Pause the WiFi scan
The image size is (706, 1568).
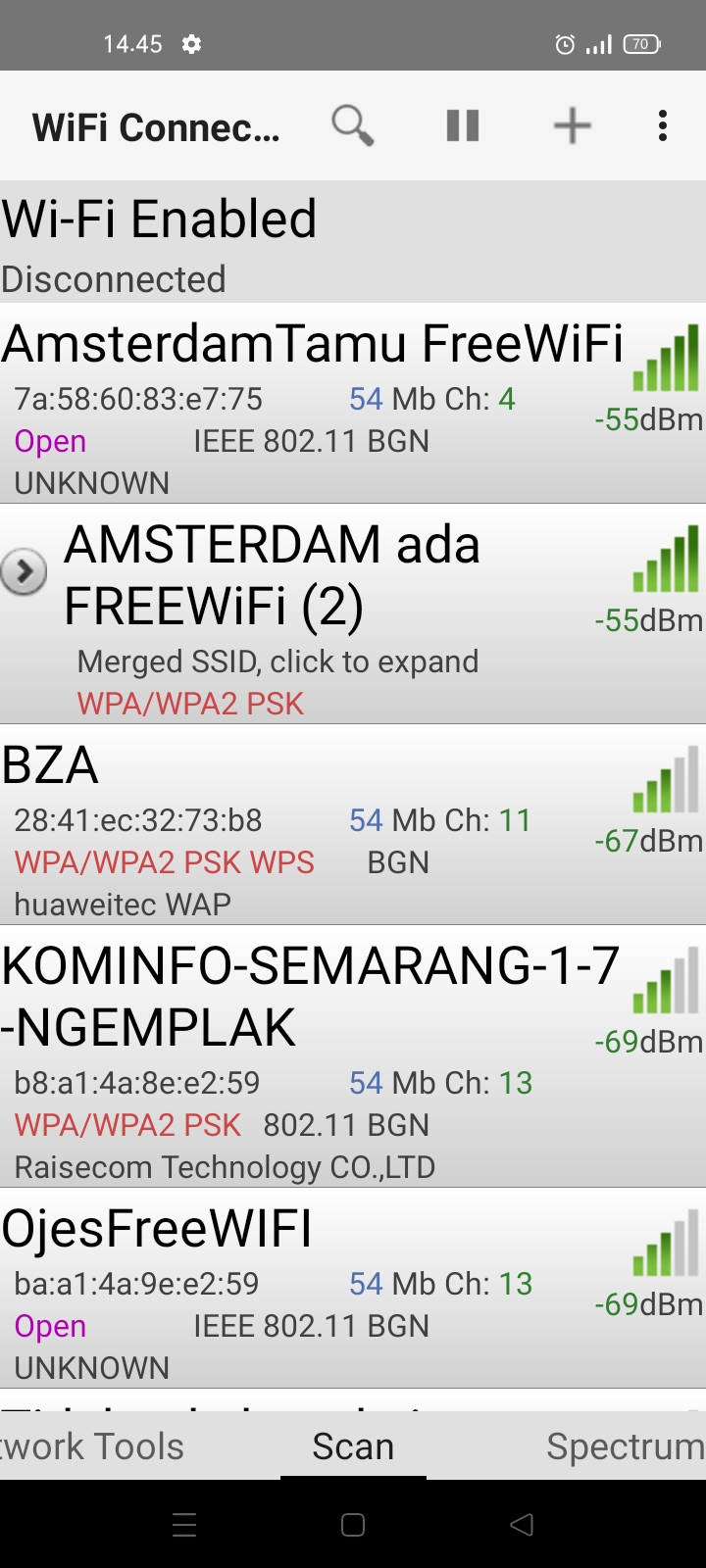[463, 125]
